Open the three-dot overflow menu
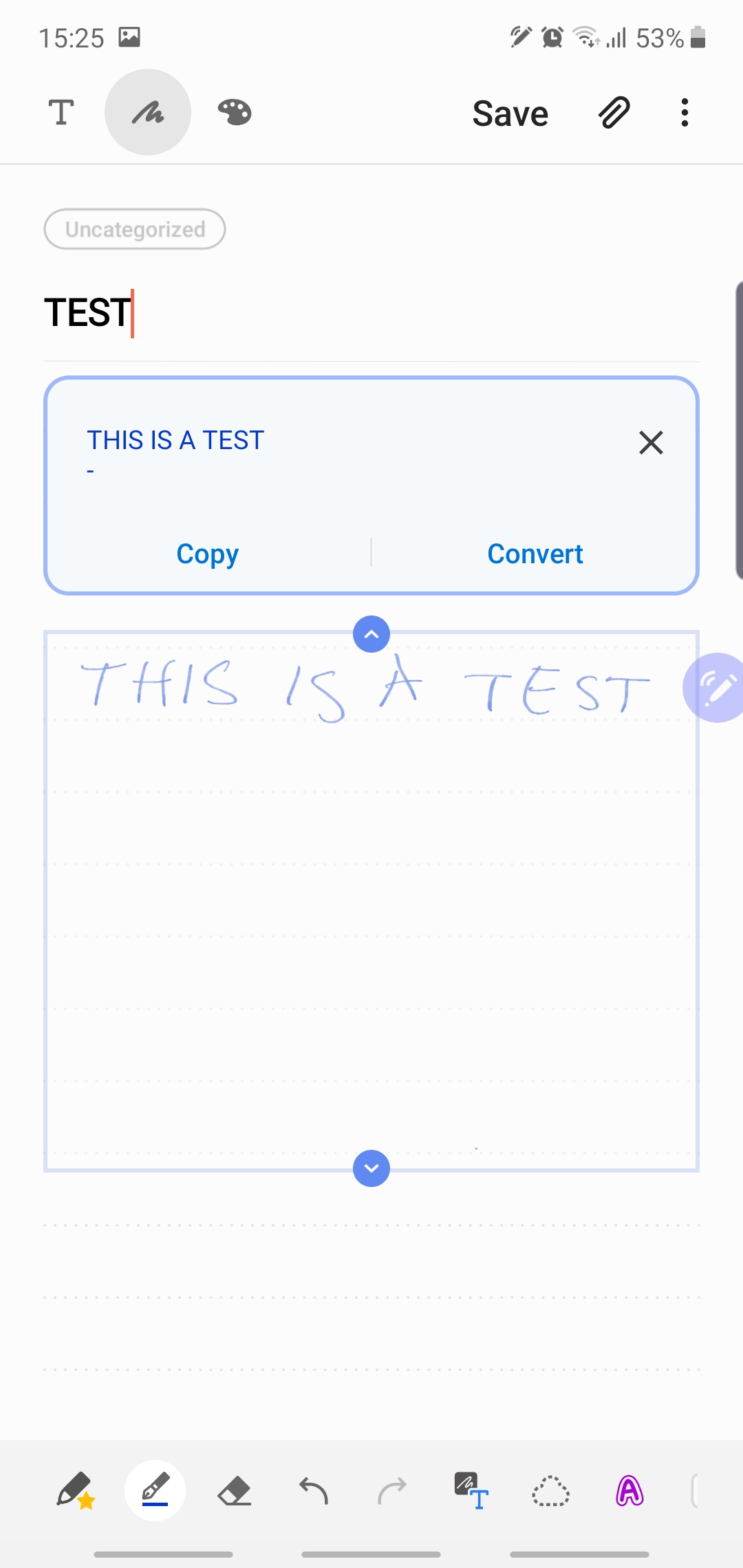The height and width of the screenshot is (1568, 743). (x=684, y=112)
